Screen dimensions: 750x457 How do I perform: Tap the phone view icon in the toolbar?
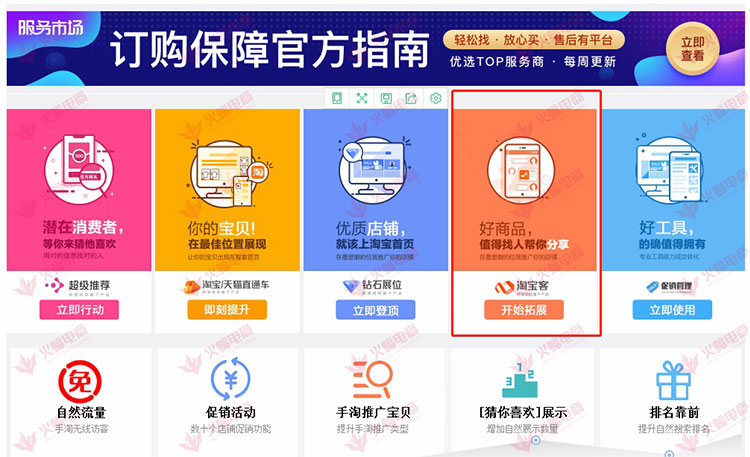[x=337, y=98]
